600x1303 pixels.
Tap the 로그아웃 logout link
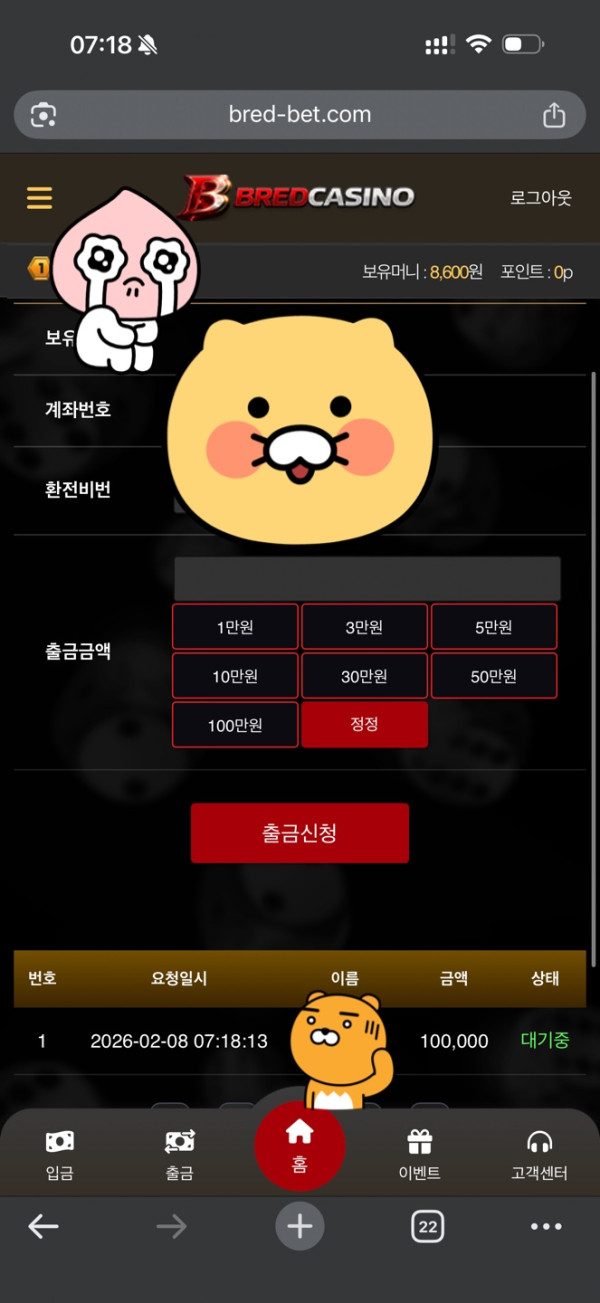[x=540, y=198]
